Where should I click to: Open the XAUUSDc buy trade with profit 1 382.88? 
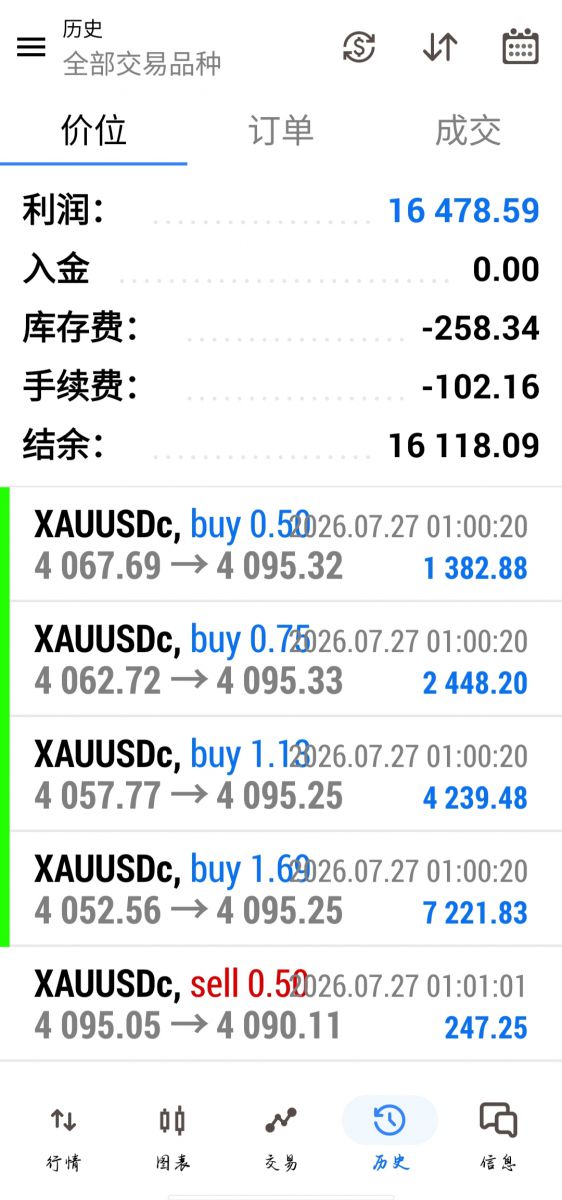pyautogui.click(x=281, y=544)
